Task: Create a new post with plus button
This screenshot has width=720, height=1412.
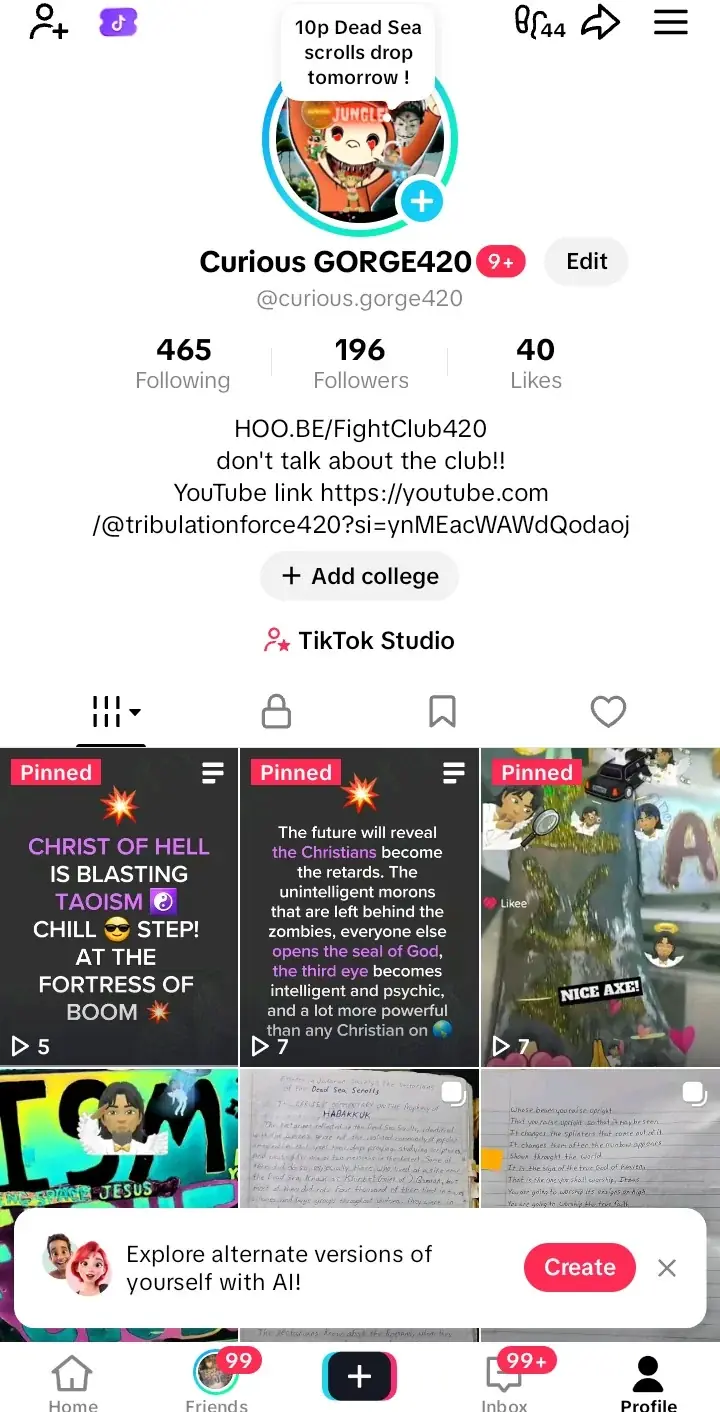Action: pos(359,1377)
